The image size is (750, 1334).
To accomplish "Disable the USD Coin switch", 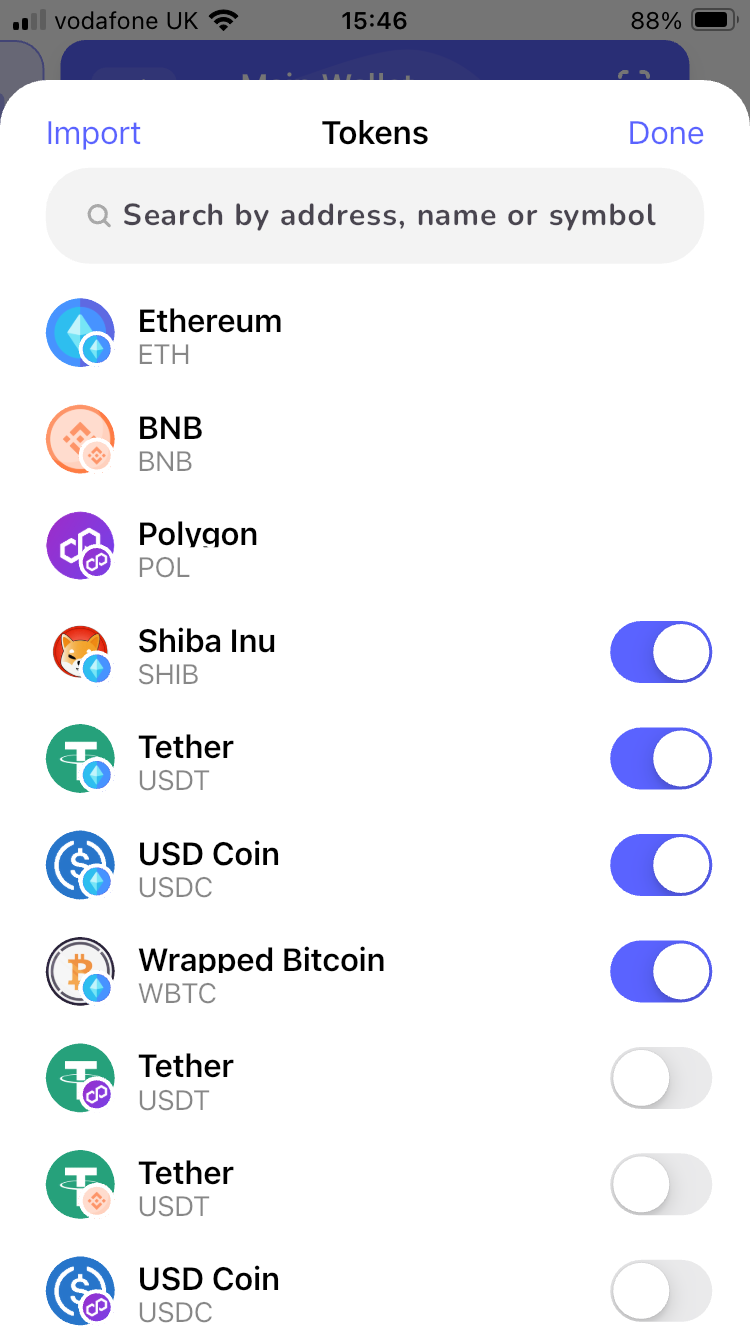I will tap(661, 865).
